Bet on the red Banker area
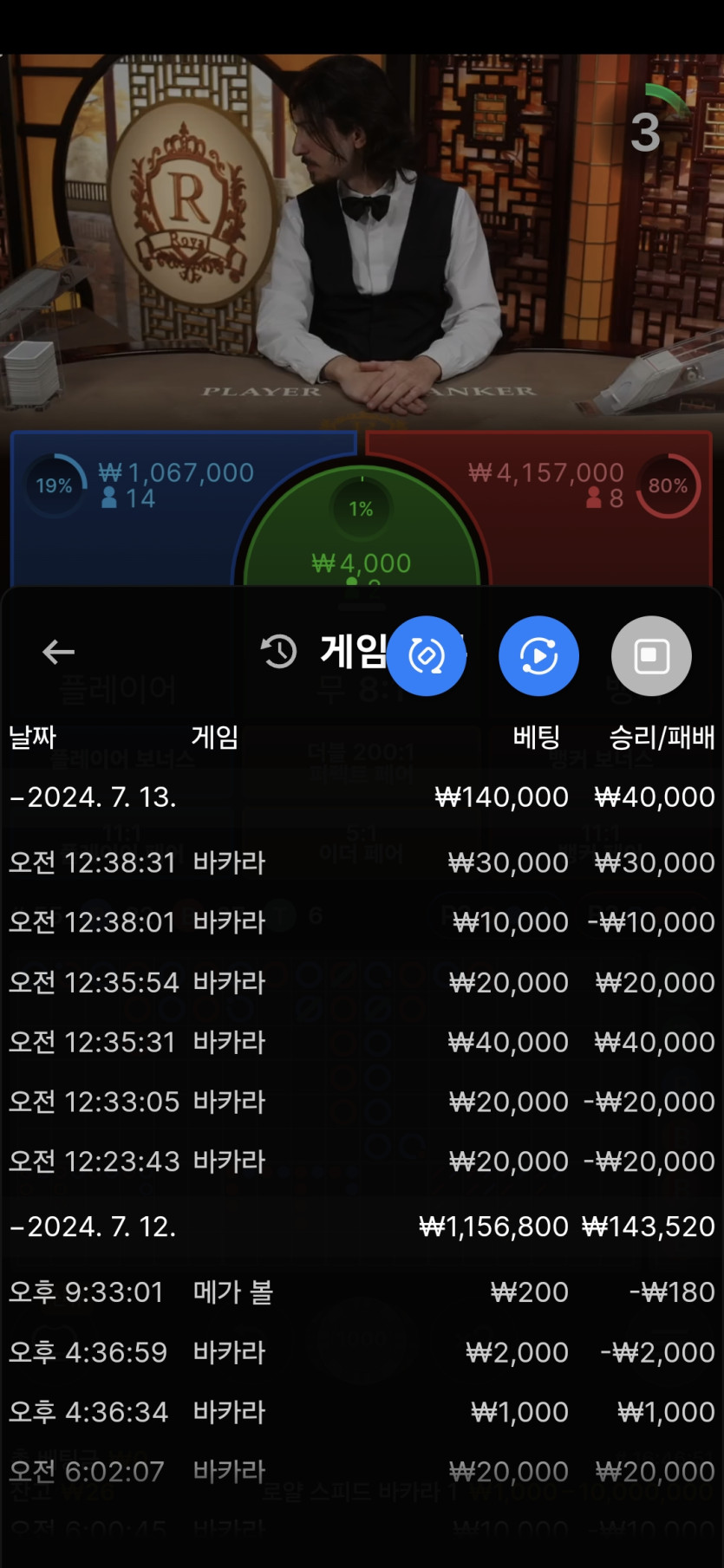 (598, 537)
